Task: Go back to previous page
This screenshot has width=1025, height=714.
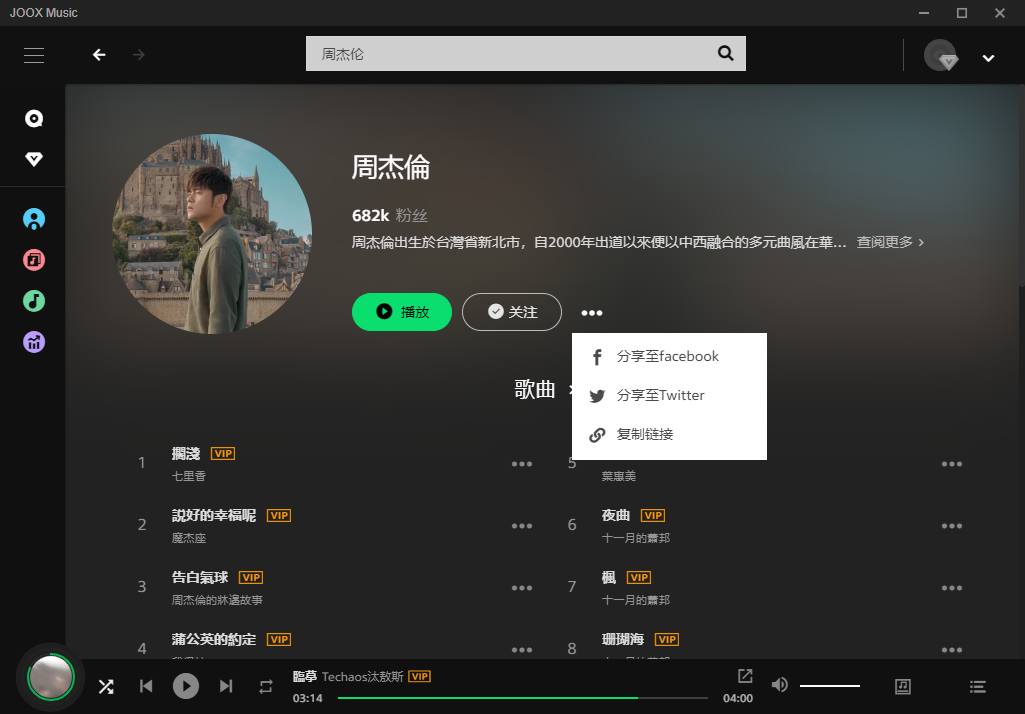Action: [x=99, y=55]
